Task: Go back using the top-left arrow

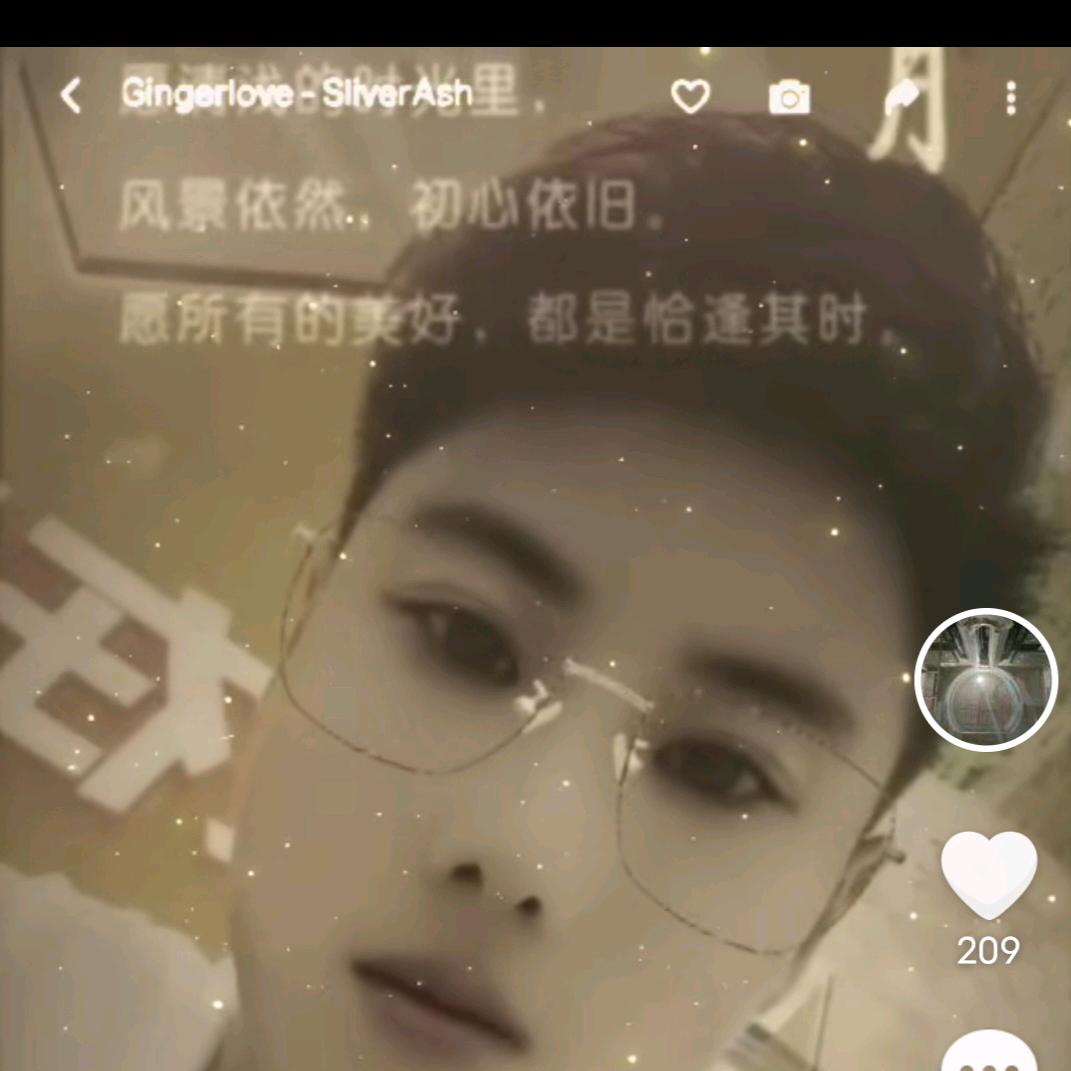Action: point(70,96)
